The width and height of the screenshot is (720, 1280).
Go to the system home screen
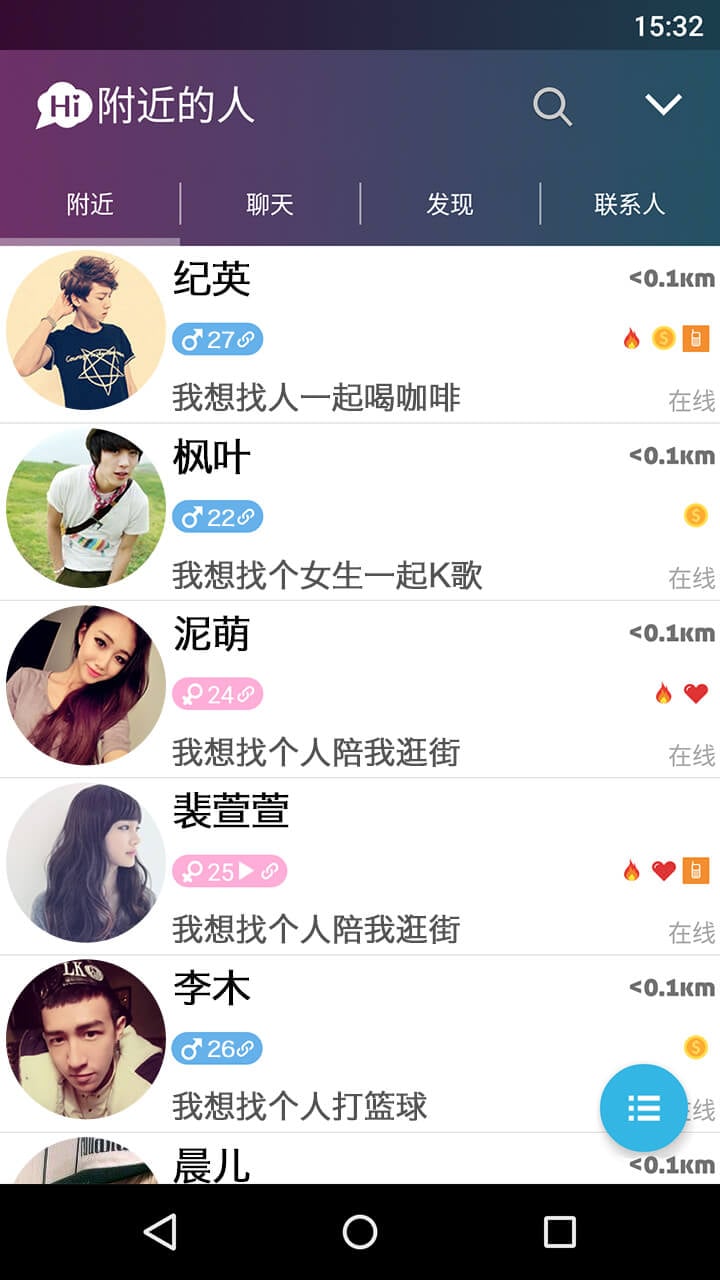[360, 1232]
